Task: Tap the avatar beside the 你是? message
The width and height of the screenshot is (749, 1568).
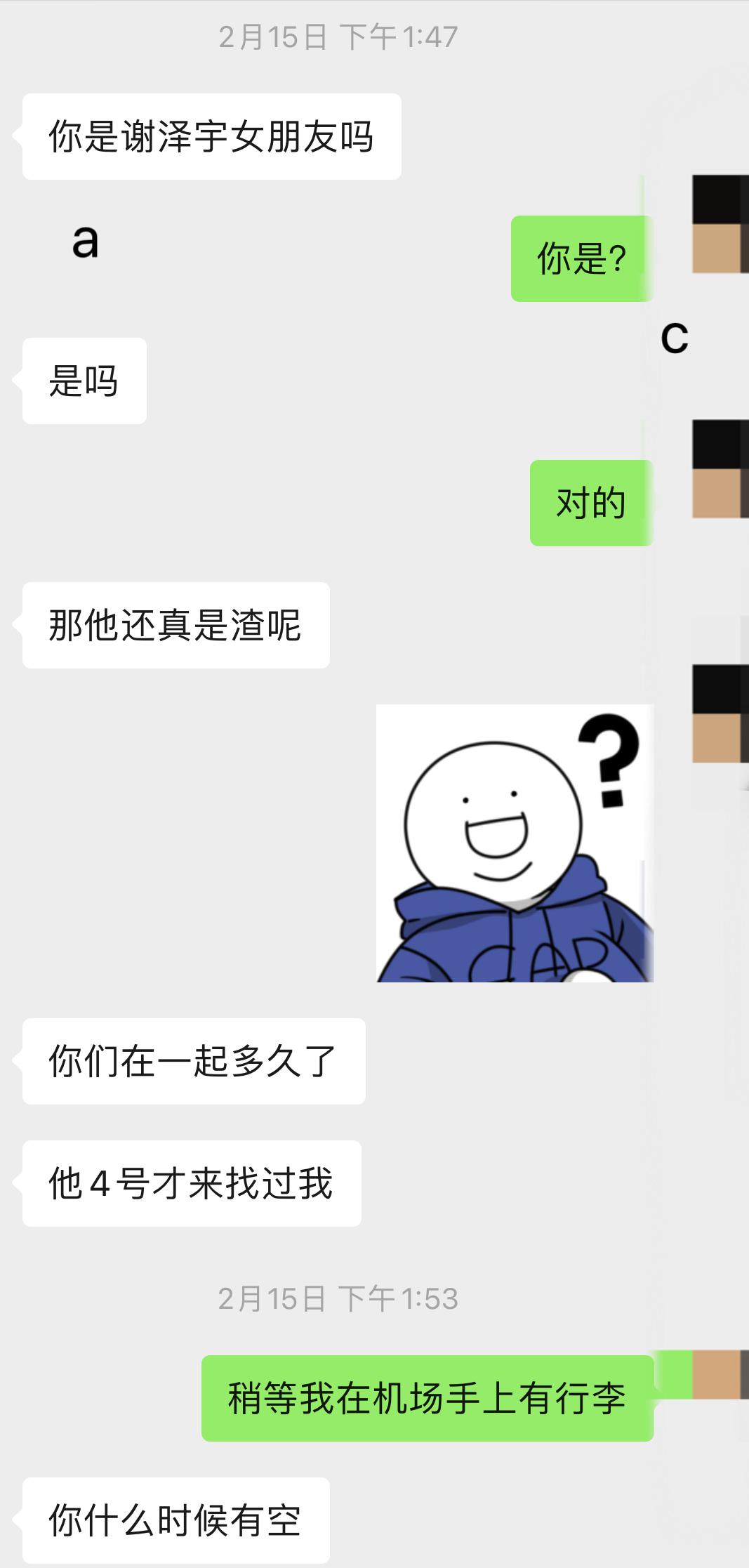Action: point(720,224)
